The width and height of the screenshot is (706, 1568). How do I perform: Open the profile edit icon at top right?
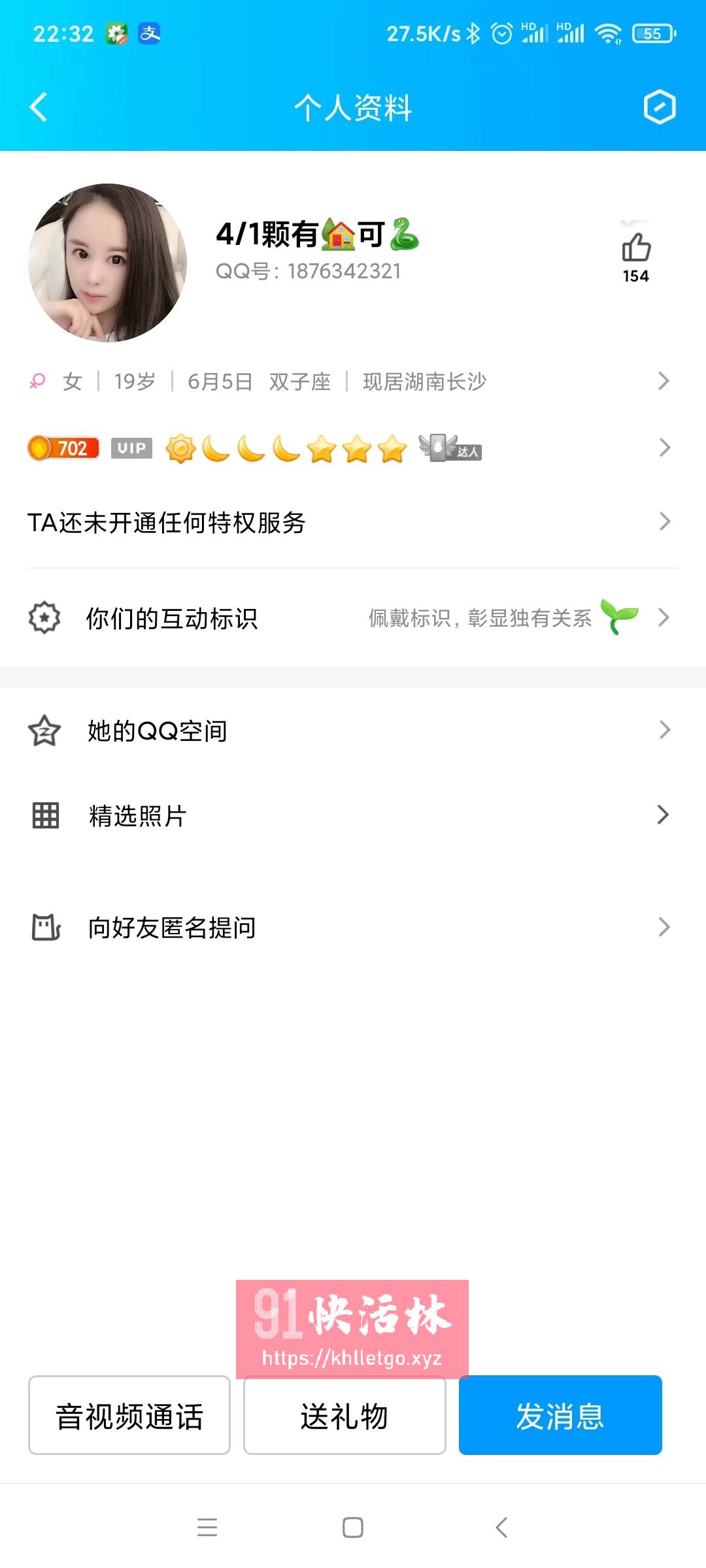click(x=660, y=107)
